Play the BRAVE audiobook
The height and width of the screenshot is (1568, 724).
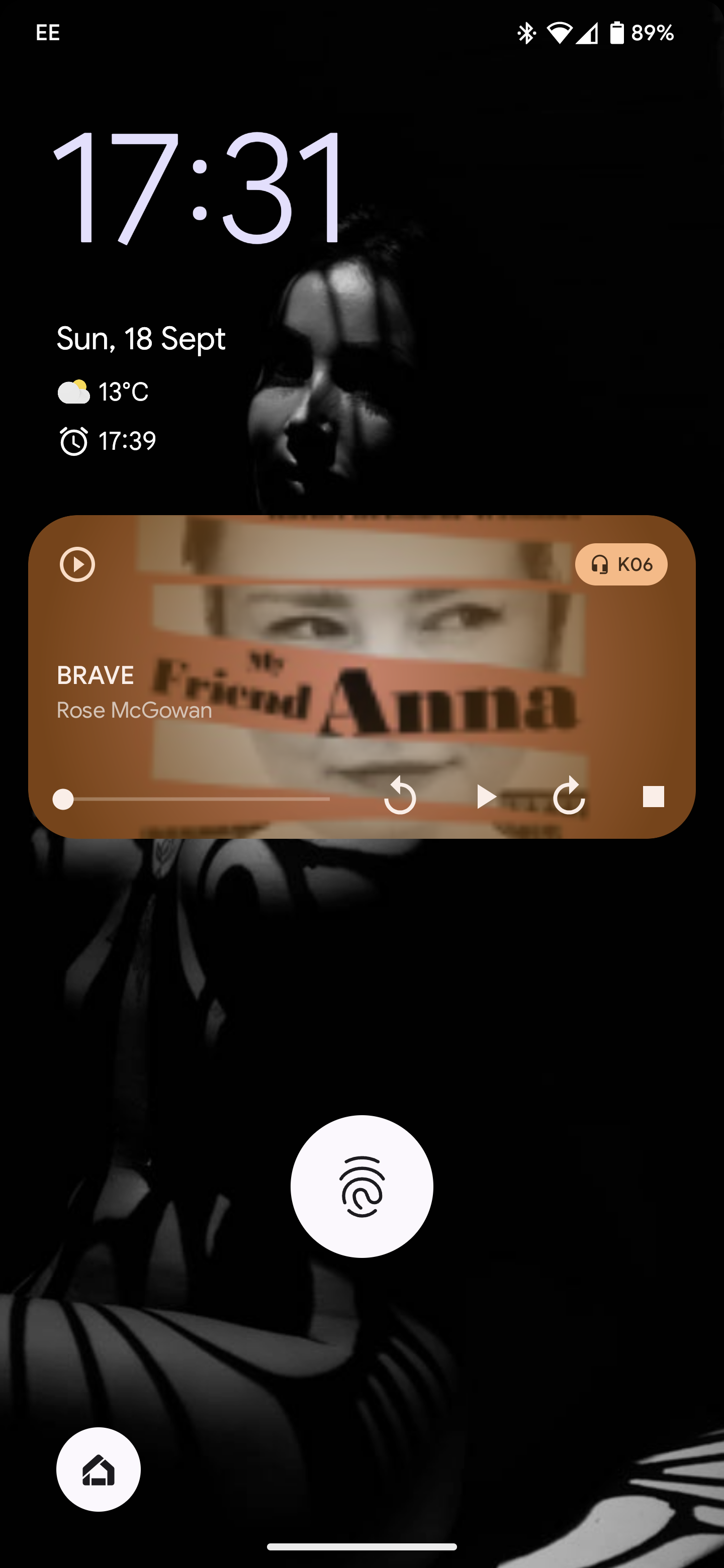[485, 796]
